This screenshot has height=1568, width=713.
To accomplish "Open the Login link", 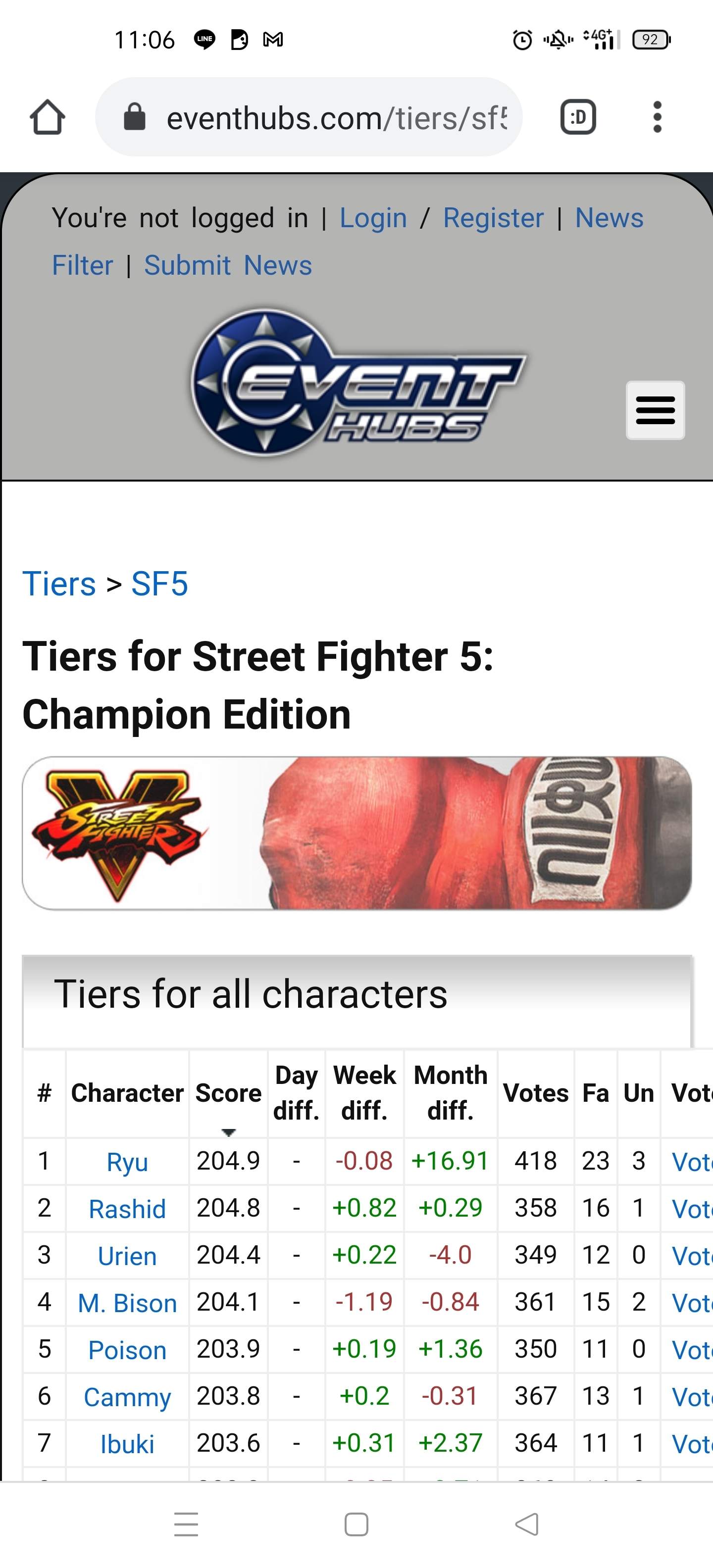I will click(373, 218).
